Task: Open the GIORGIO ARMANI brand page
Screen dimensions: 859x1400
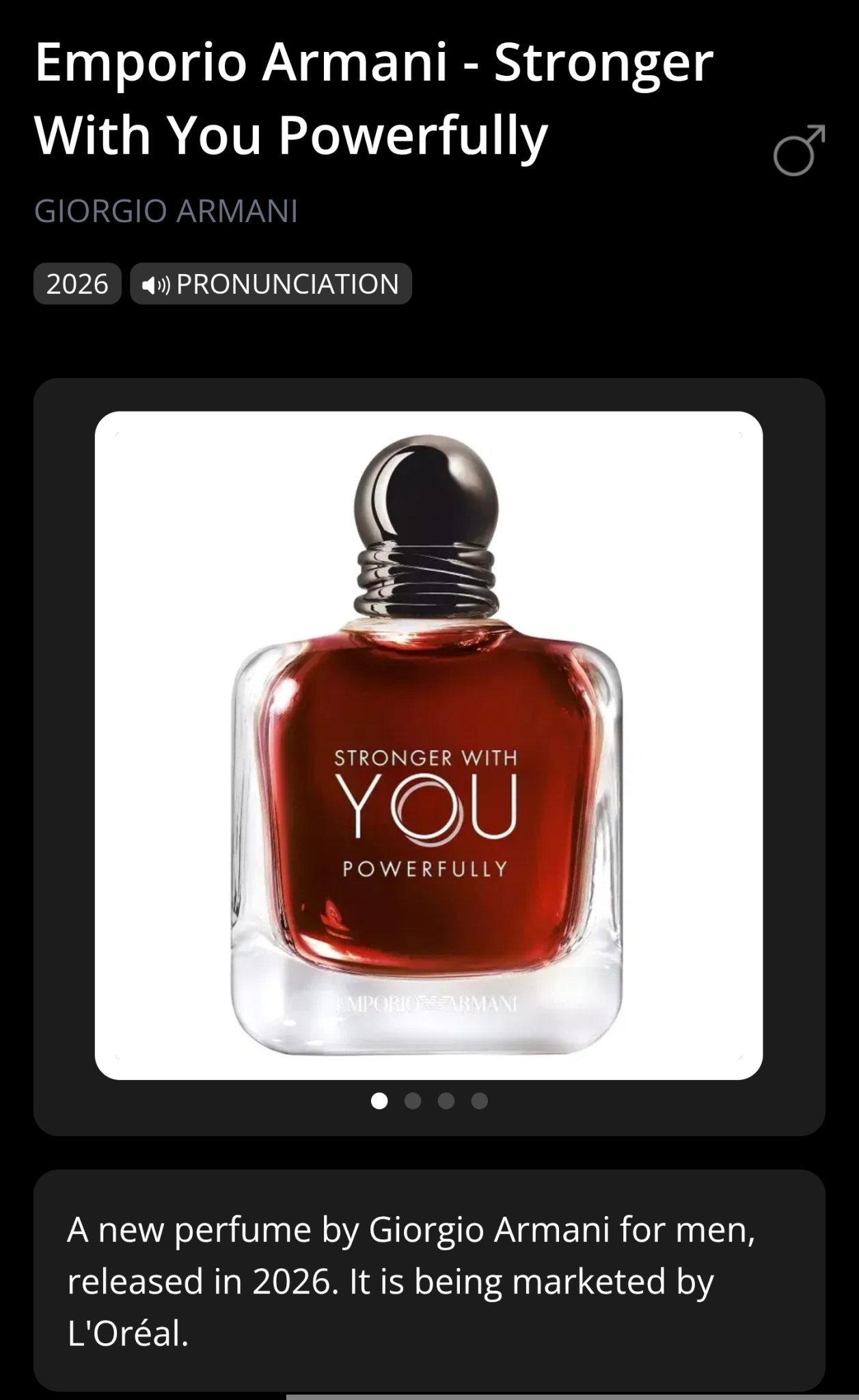Action: click(x=166, y=211)
